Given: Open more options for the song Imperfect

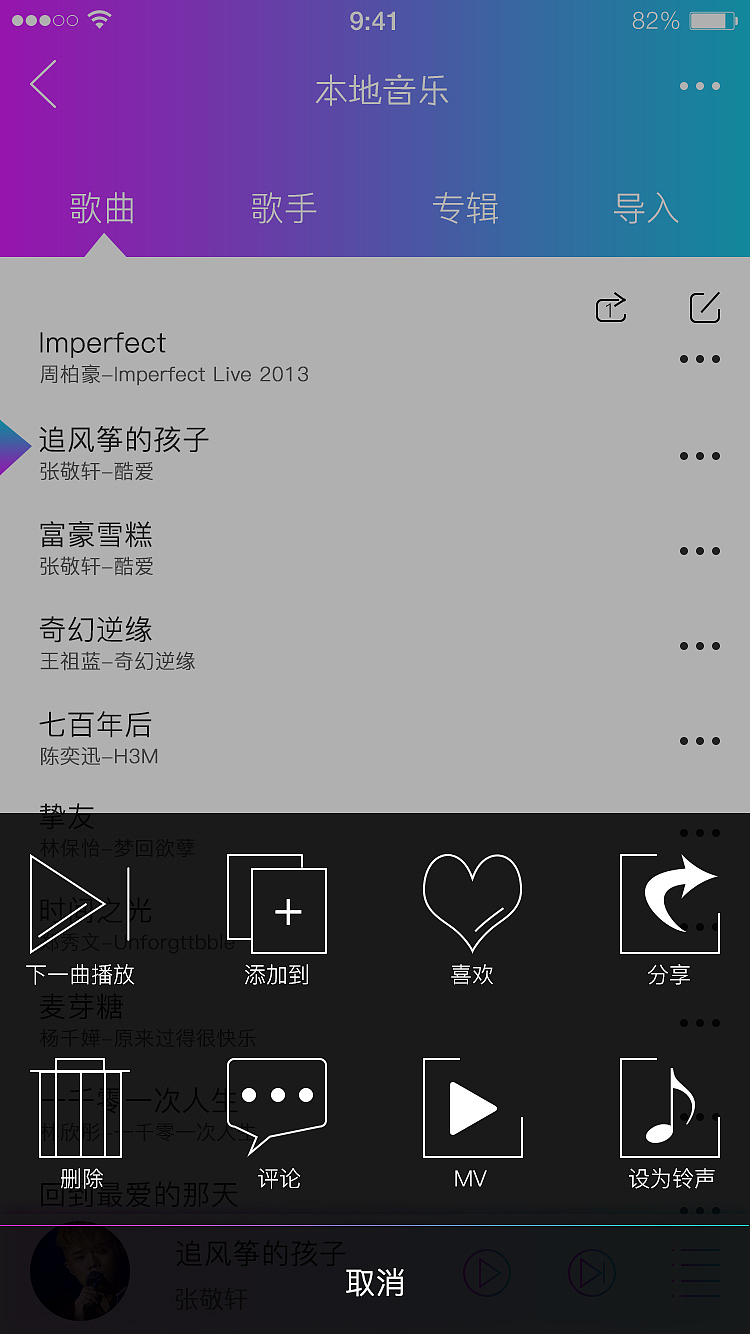Looking at the screenshot, I should pos(699,358).
